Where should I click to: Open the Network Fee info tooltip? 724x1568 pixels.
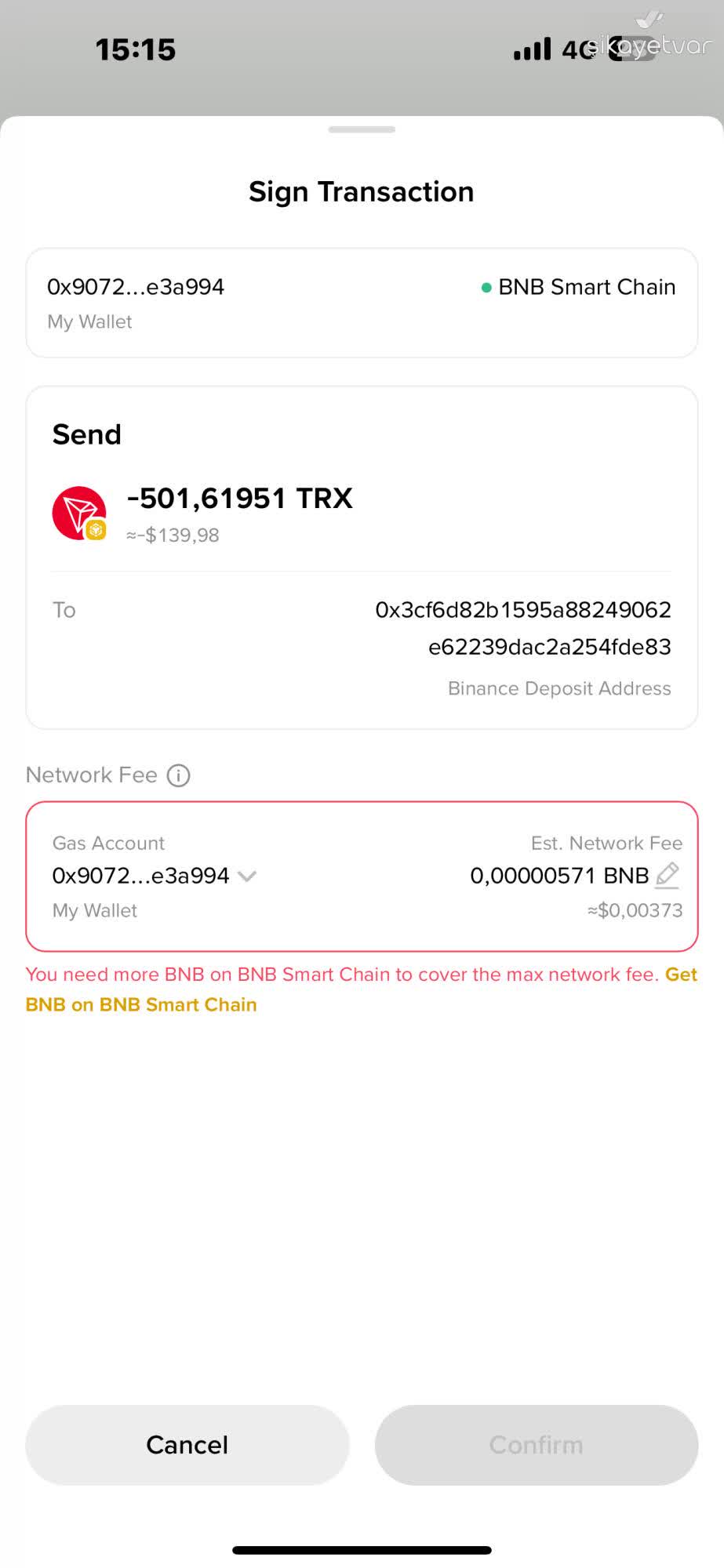point(179,775)
